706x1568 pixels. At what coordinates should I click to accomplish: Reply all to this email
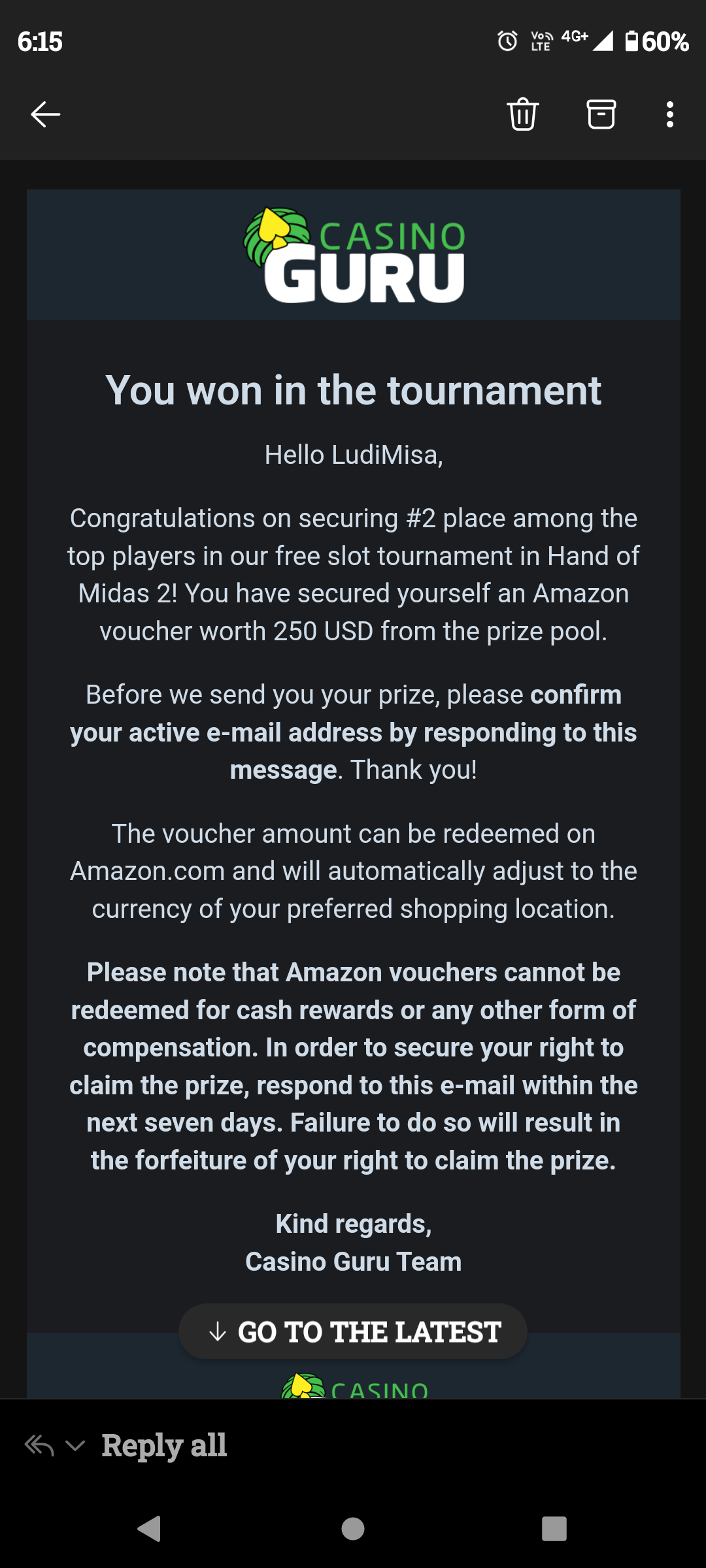click(x=163, y=1445)
